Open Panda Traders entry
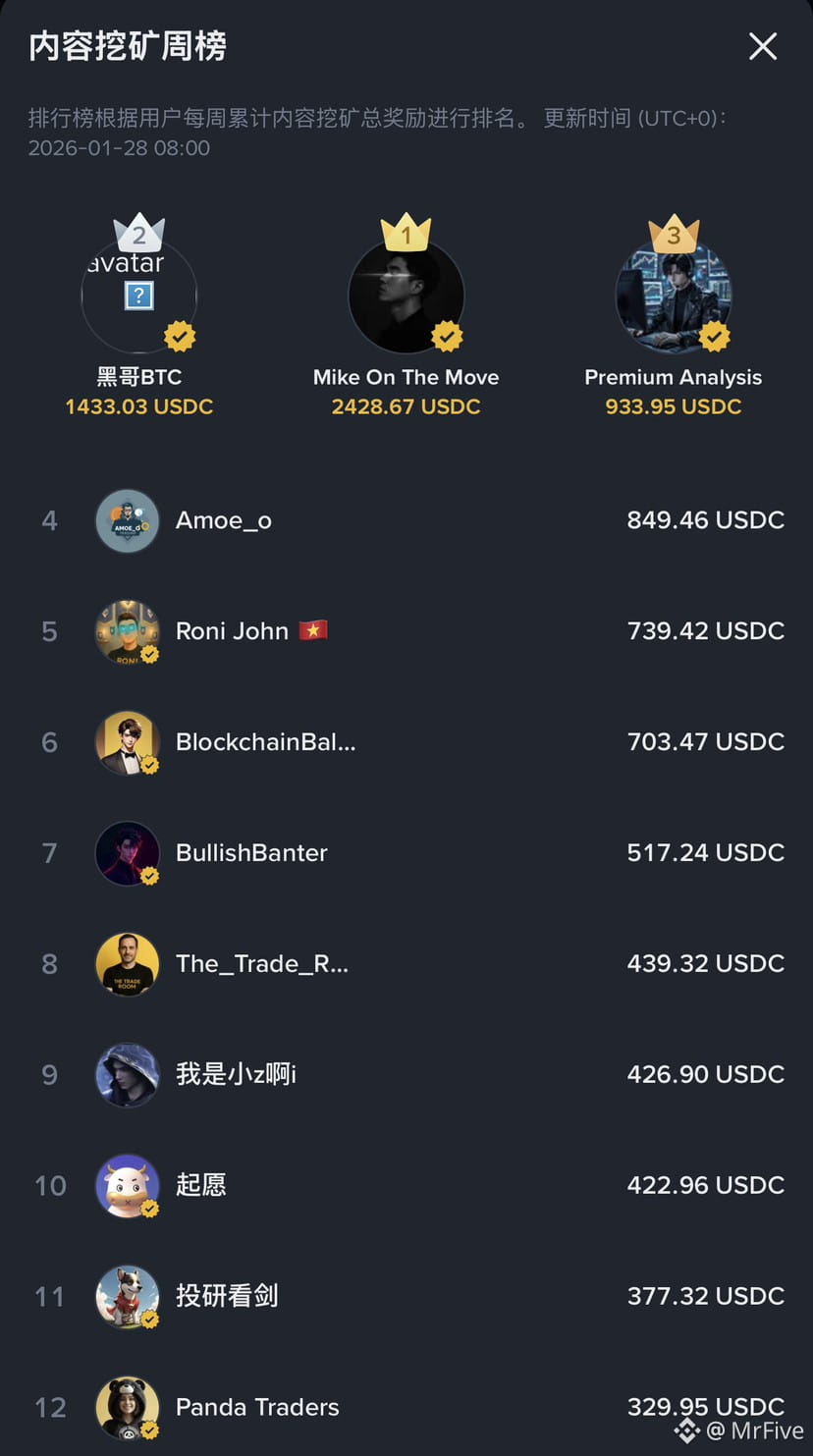This screenshot has width=813, height=1456. (406, 1407)
